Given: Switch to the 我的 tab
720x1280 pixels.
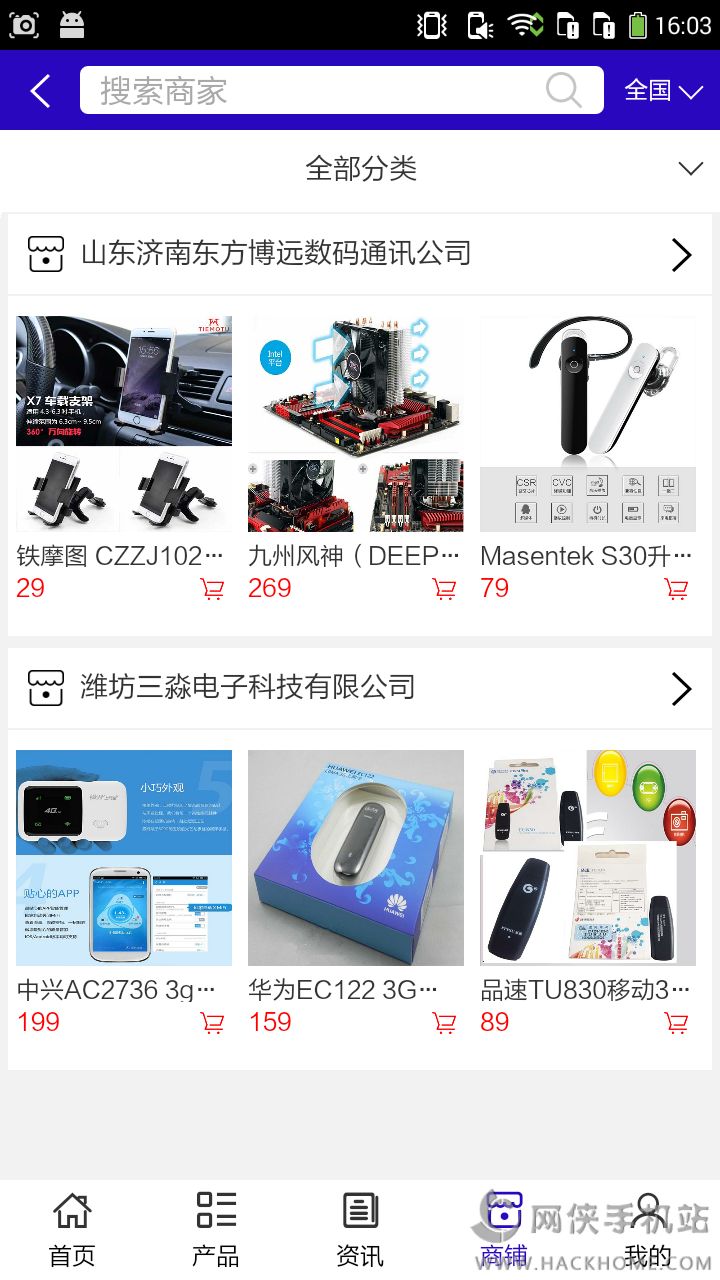Looking at the screenshot, I should [x=648, y=1230].
